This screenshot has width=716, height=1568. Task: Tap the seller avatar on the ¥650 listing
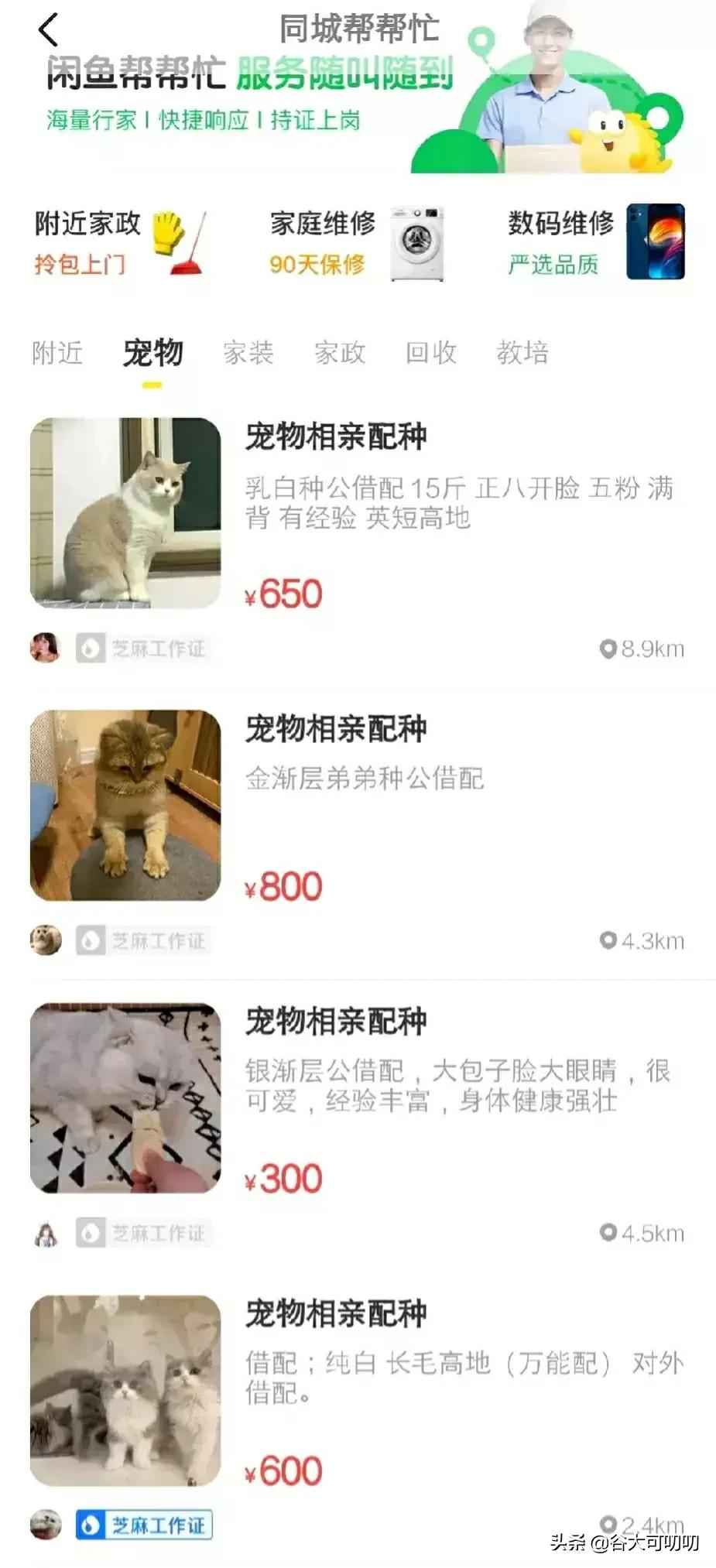click(x=46, y=649)
